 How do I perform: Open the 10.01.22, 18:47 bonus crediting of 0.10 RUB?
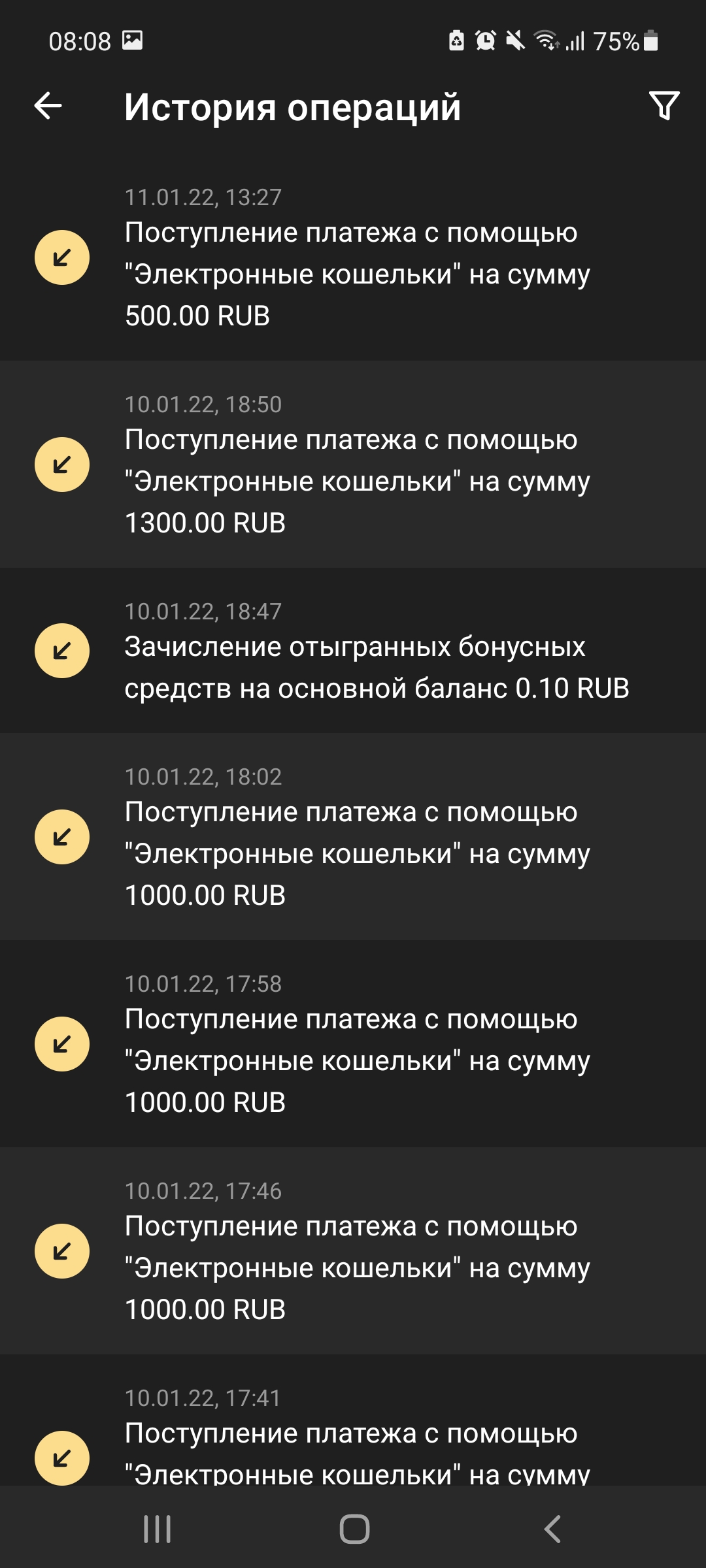click(x=353, y=650)
